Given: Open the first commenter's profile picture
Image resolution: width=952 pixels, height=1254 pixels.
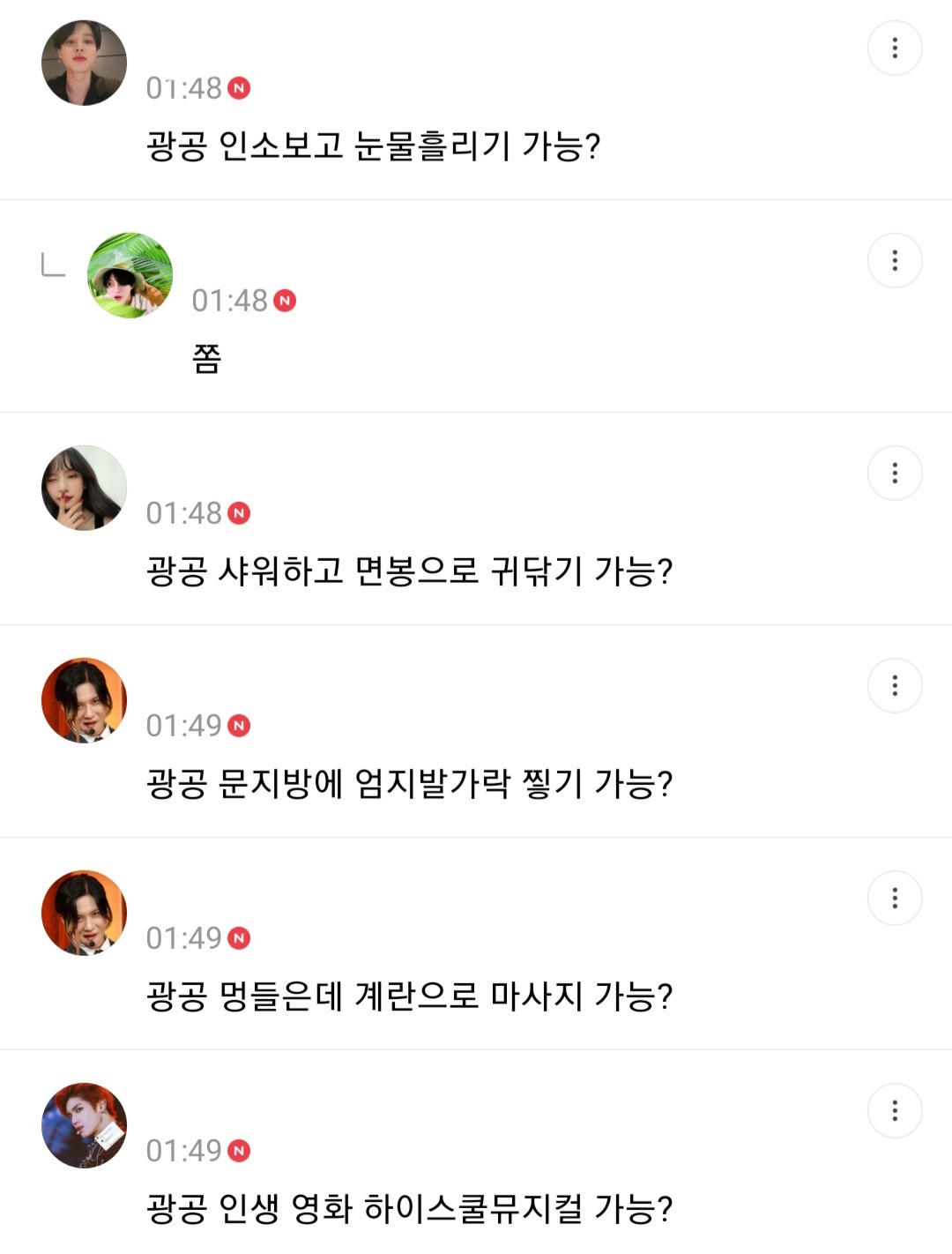Looking at the screenshot, I should click(84, 63).
